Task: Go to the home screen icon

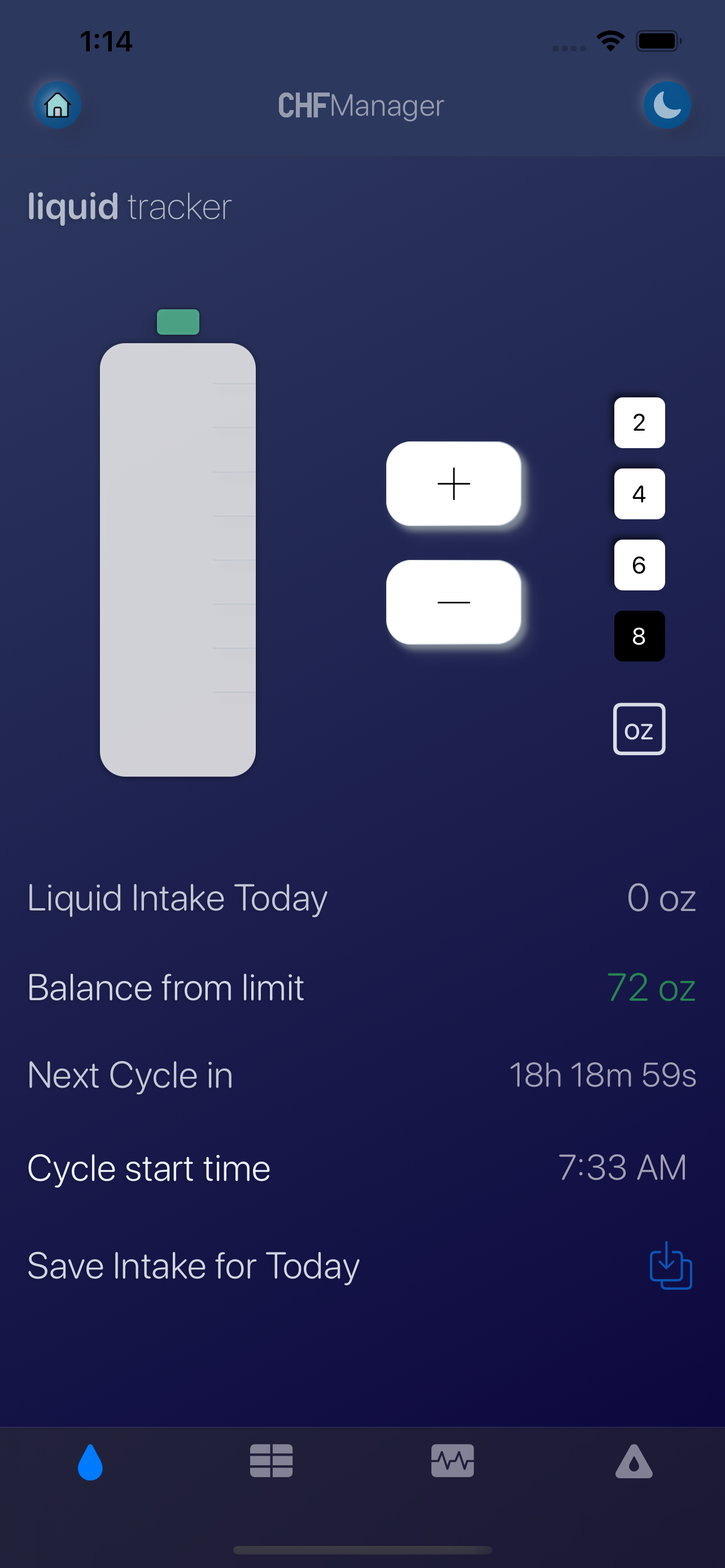Action: tap(57, 104)
